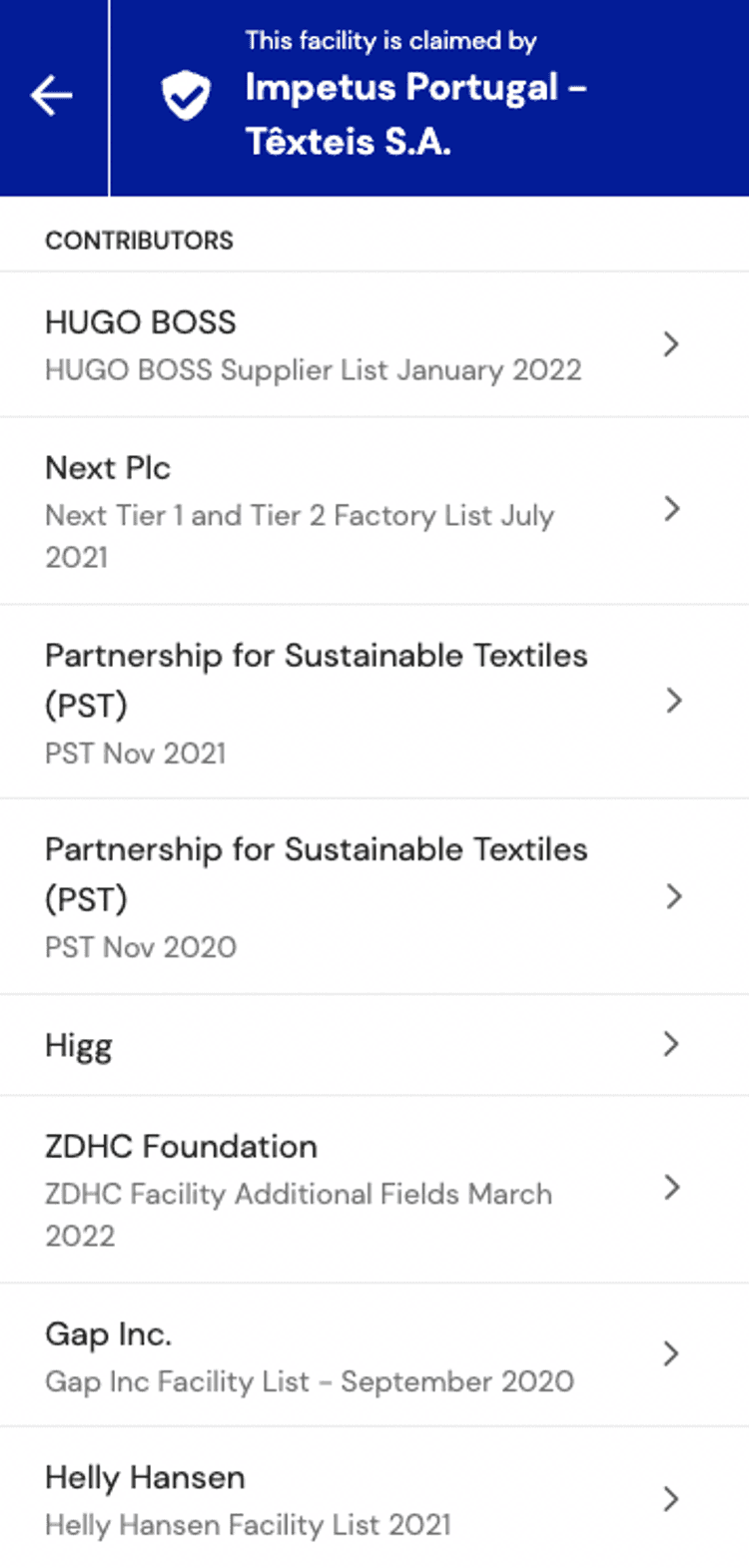The width and height of the screenshot is (749, 1568).
Task: View the ZDHC Foundation contributor details
Action: pyautogui.click(x=374, y=1190)
